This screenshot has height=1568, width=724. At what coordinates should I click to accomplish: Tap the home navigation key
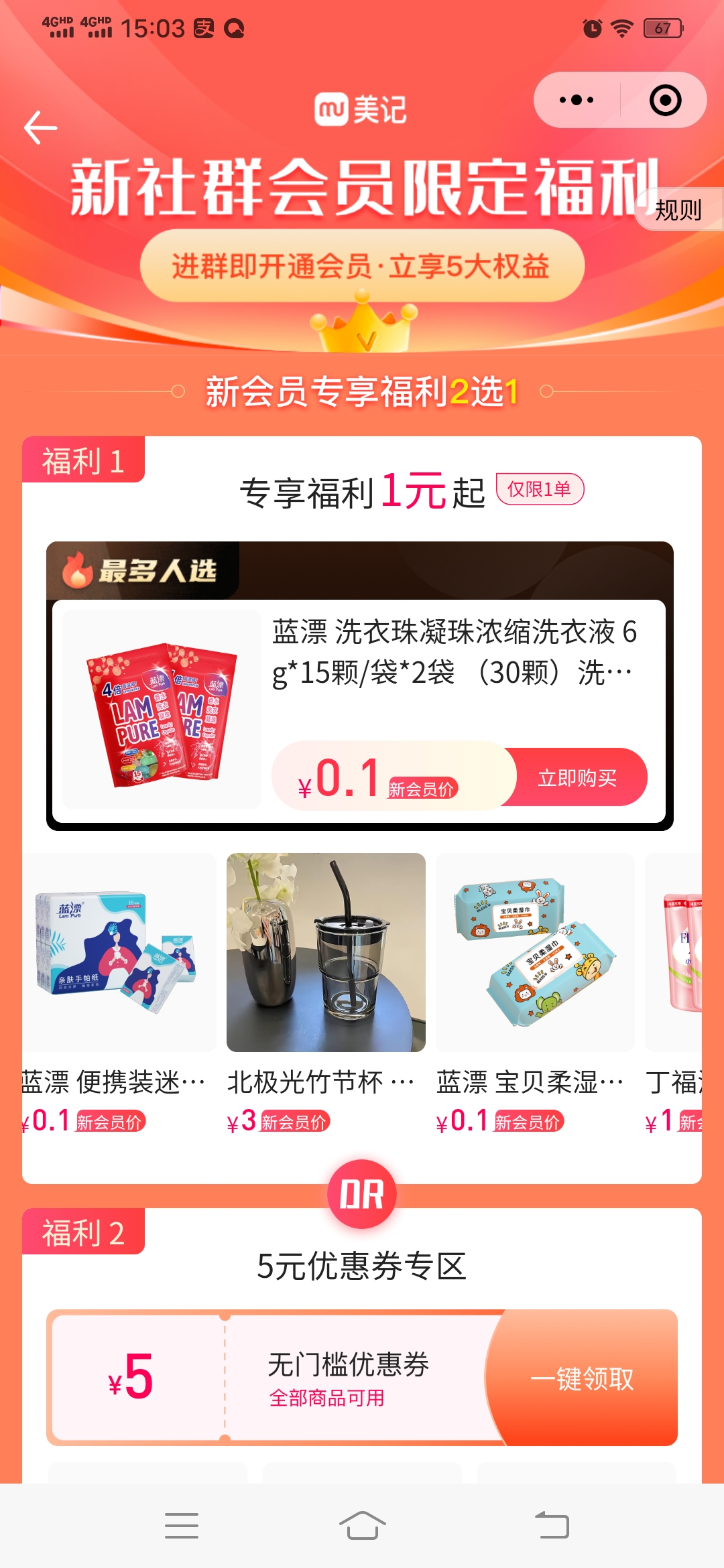(x=362, y=1524)
